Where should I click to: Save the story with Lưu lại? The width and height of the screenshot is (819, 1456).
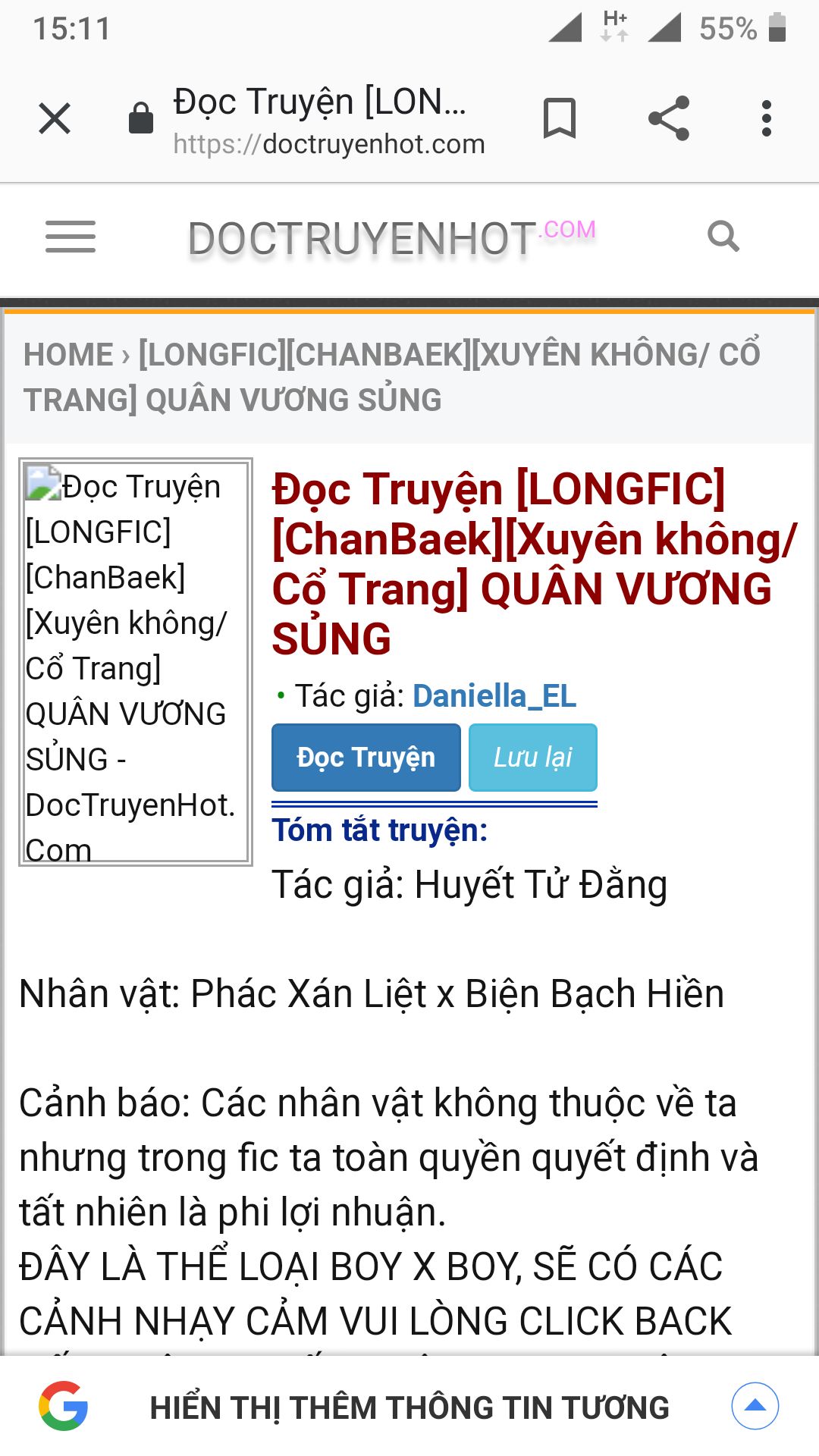(533, 758)
